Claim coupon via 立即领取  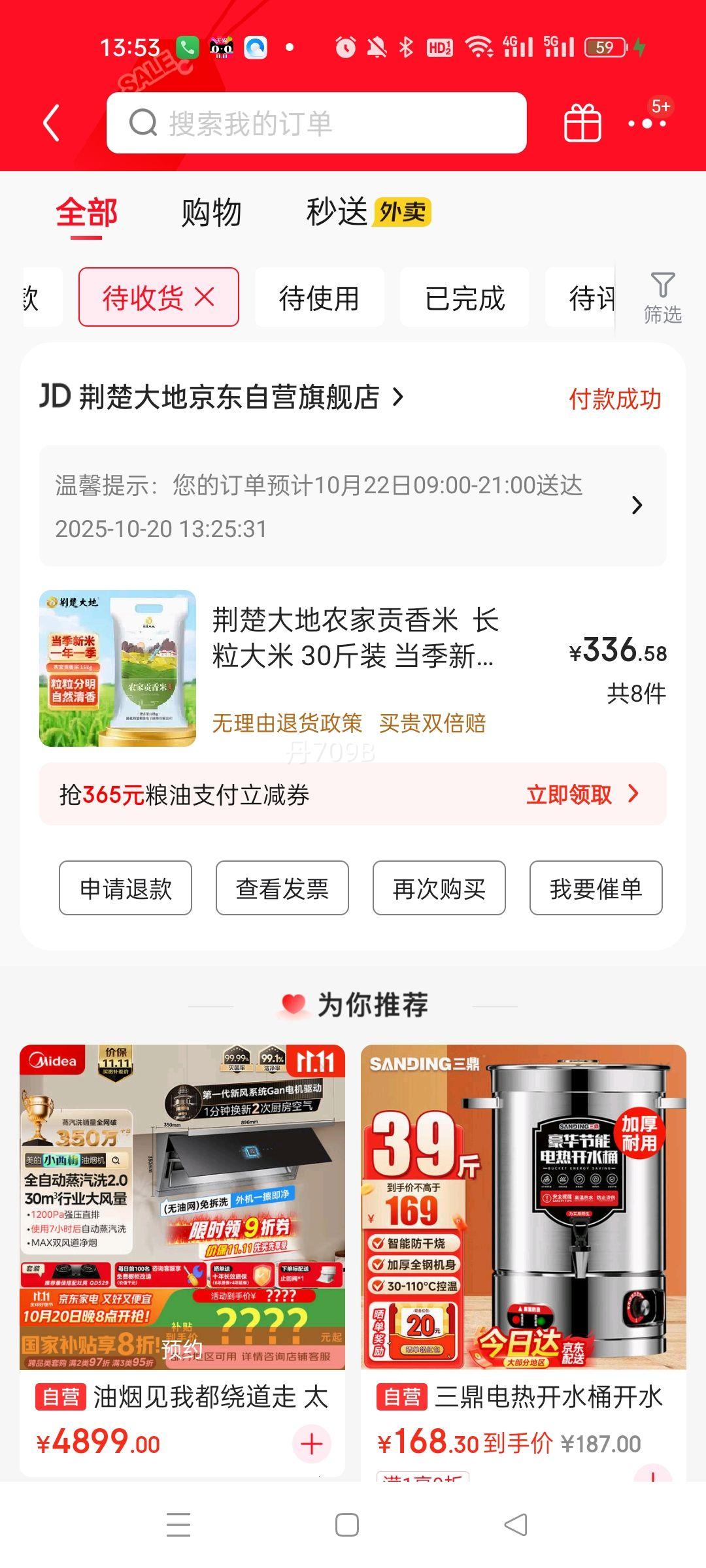click(582, 794)
